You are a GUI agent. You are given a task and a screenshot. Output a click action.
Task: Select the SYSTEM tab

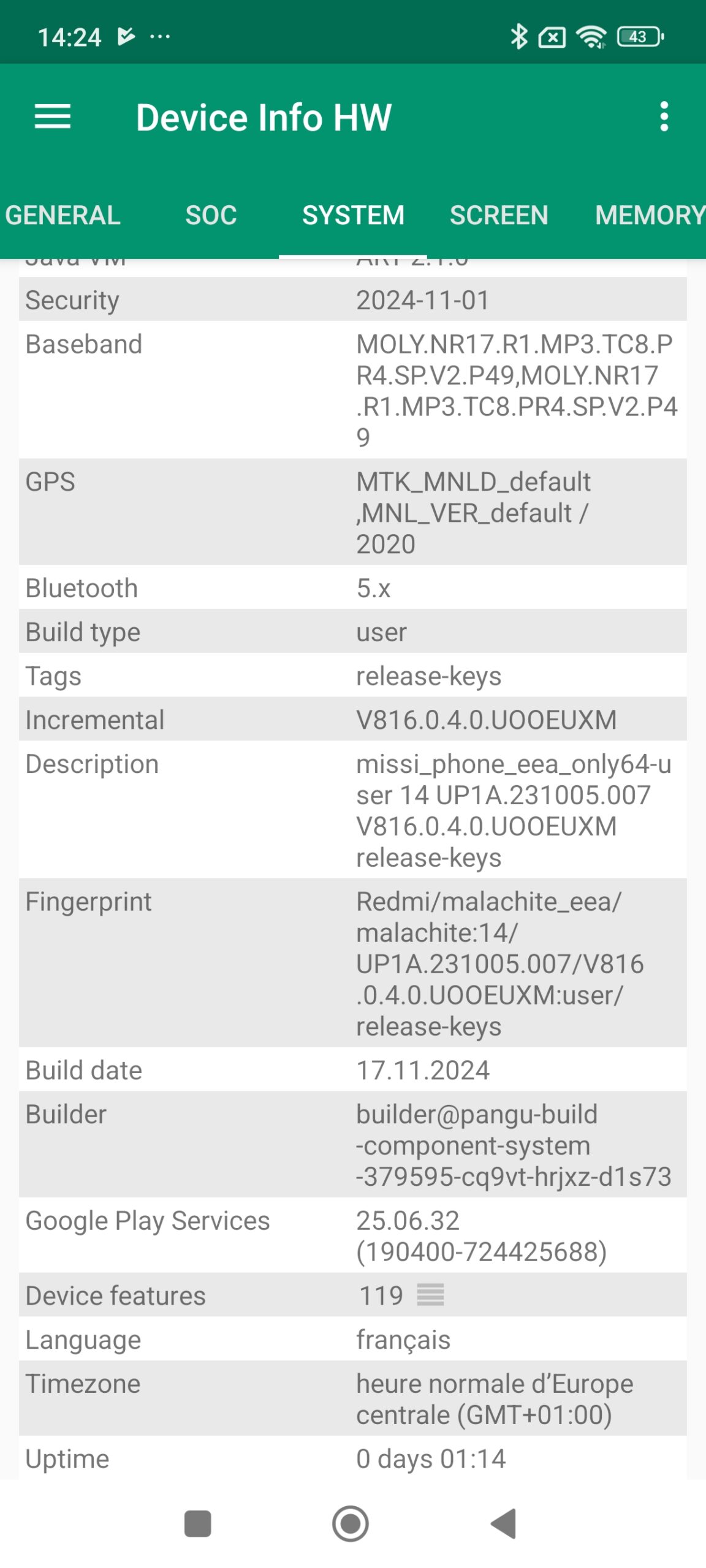point(353,216)
